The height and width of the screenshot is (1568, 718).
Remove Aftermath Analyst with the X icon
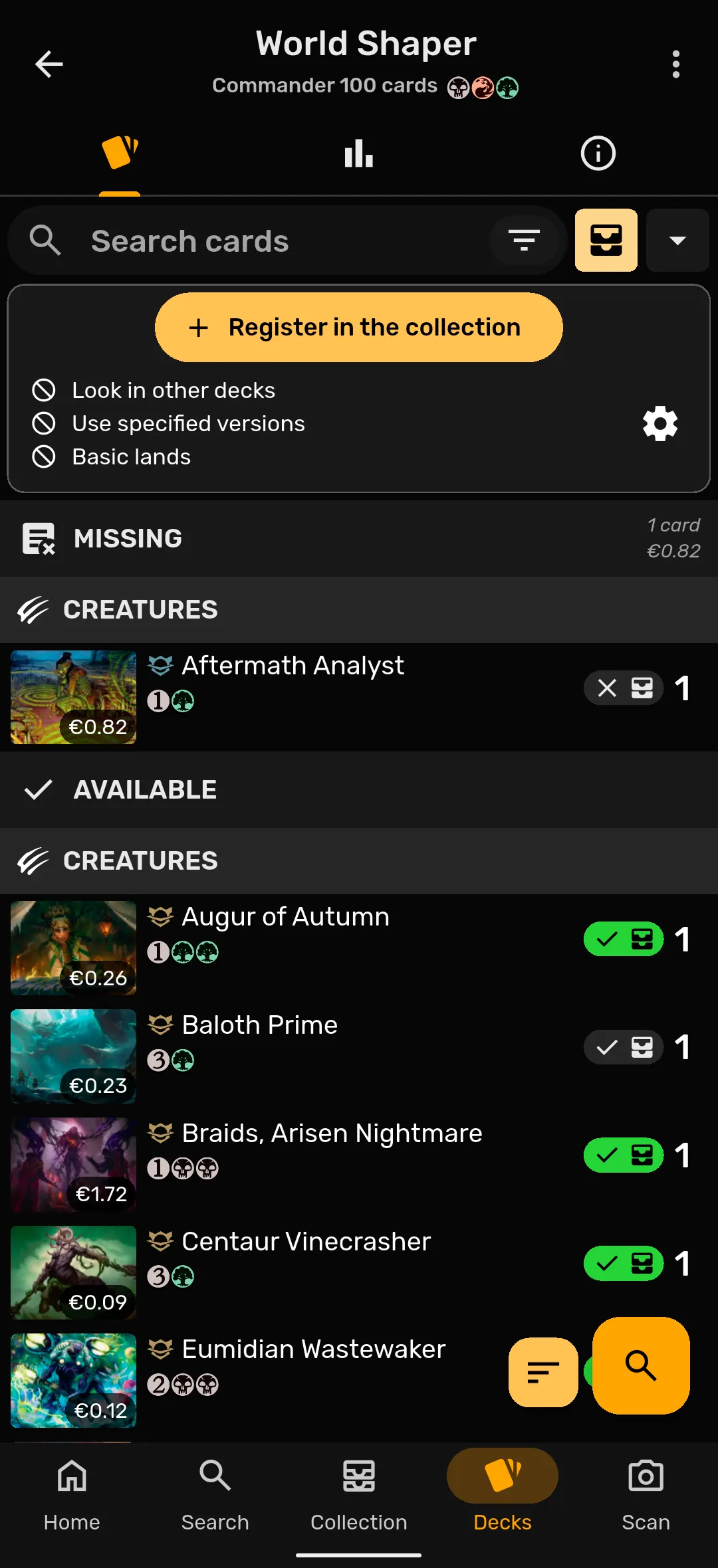606,688
